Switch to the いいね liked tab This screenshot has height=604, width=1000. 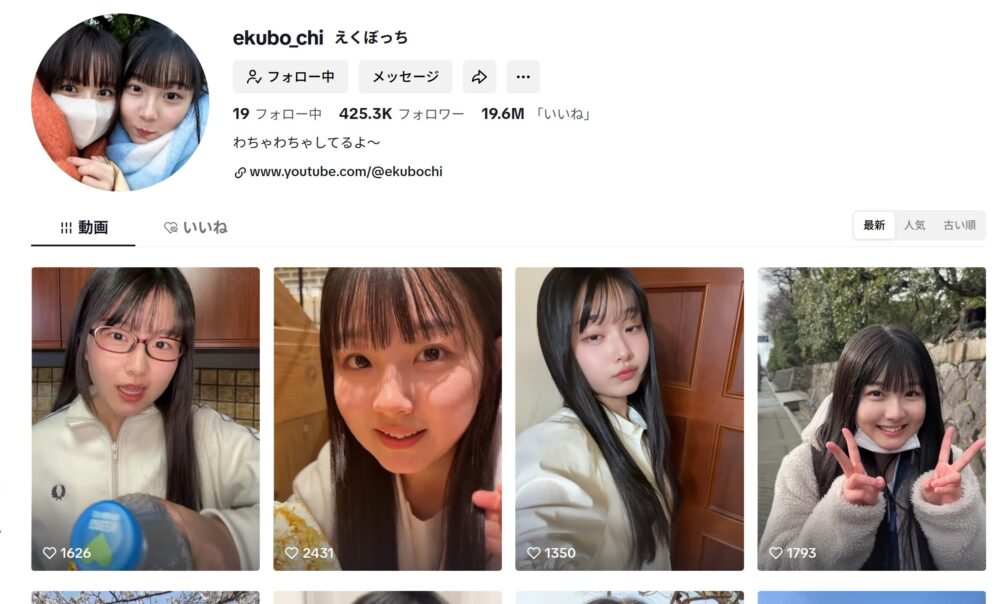196,227
